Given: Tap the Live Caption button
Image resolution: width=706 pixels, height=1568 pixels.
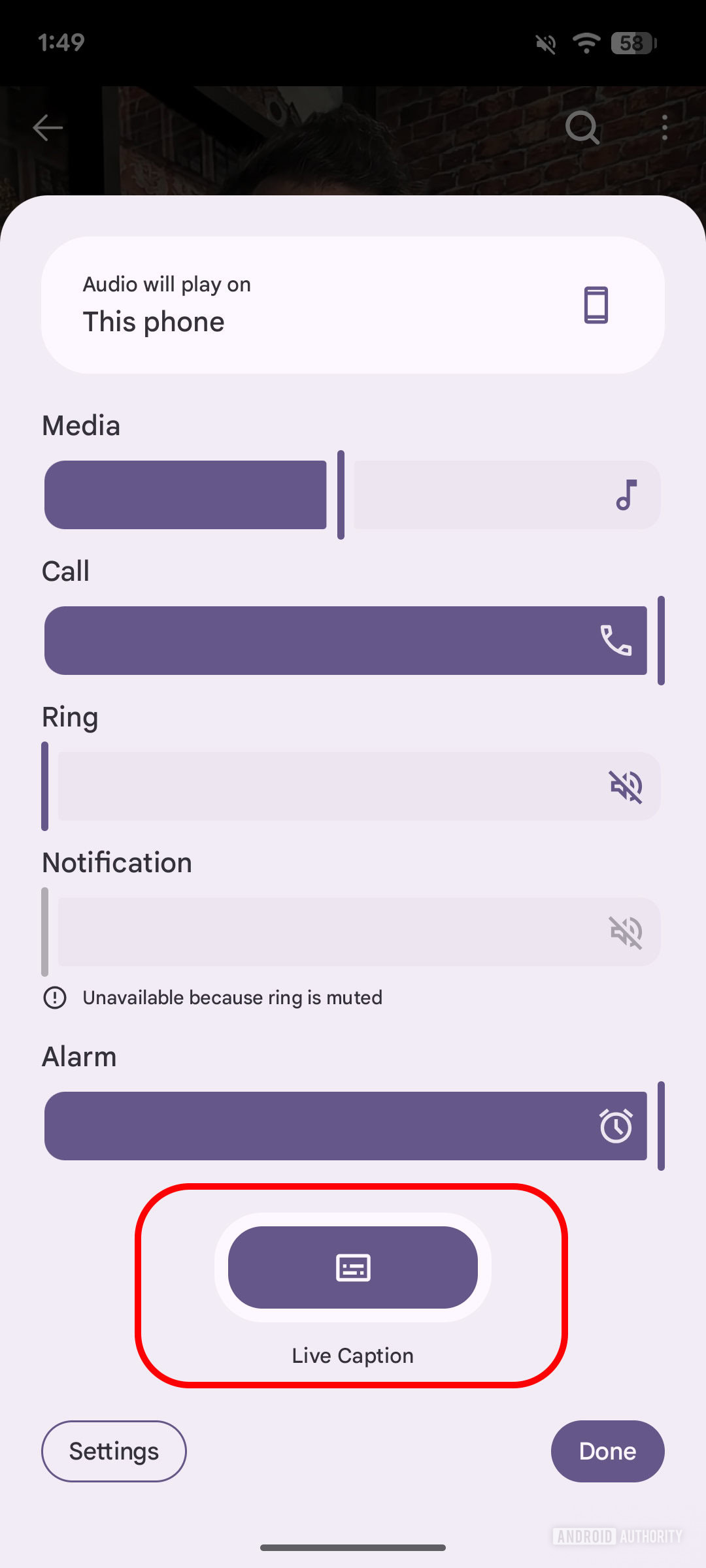Looking at the screenshot, I should pyautogui.click(x=353, y=1267).
